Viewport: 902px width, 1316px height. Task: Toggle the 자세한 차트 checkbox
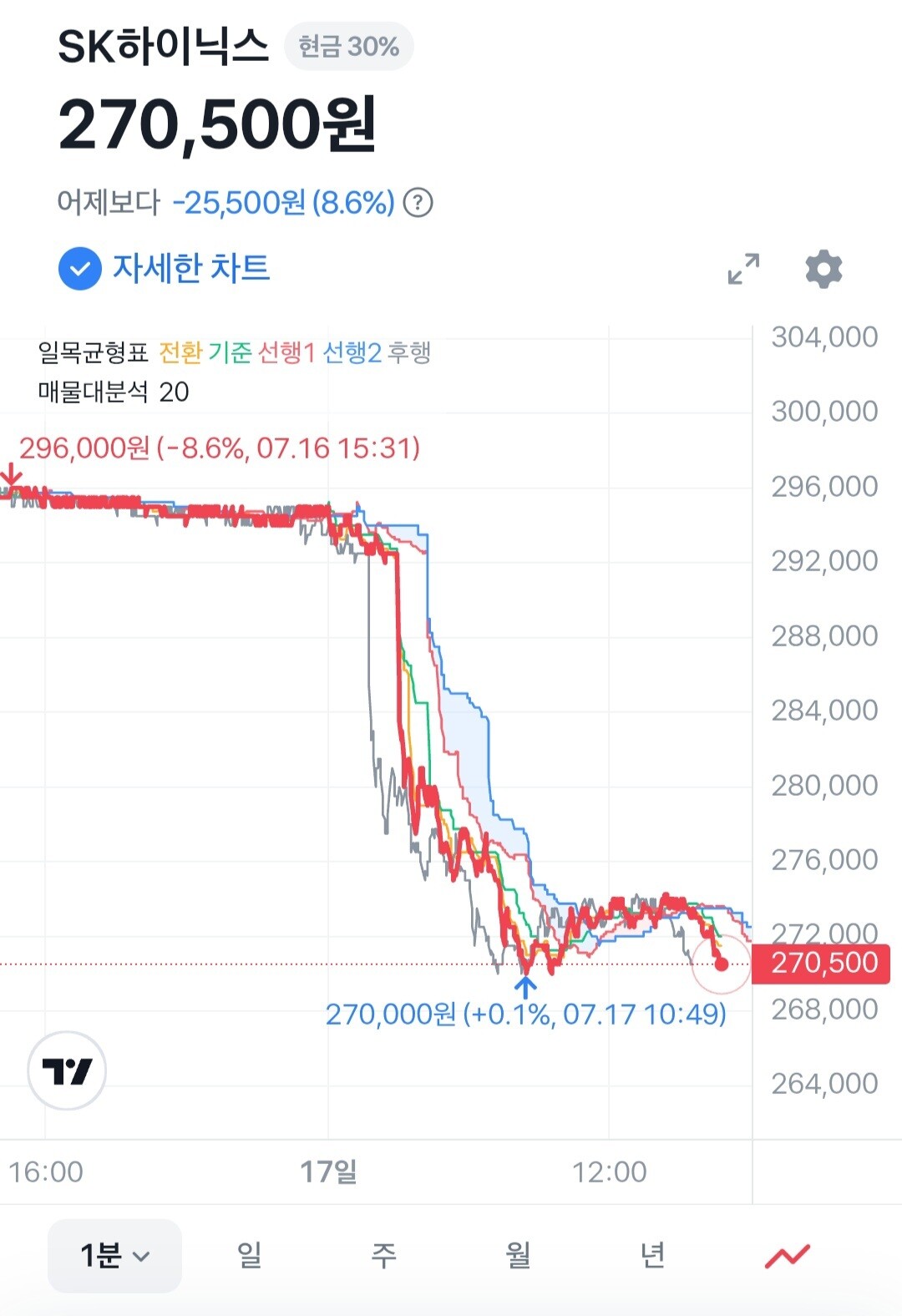coord(80,269)
